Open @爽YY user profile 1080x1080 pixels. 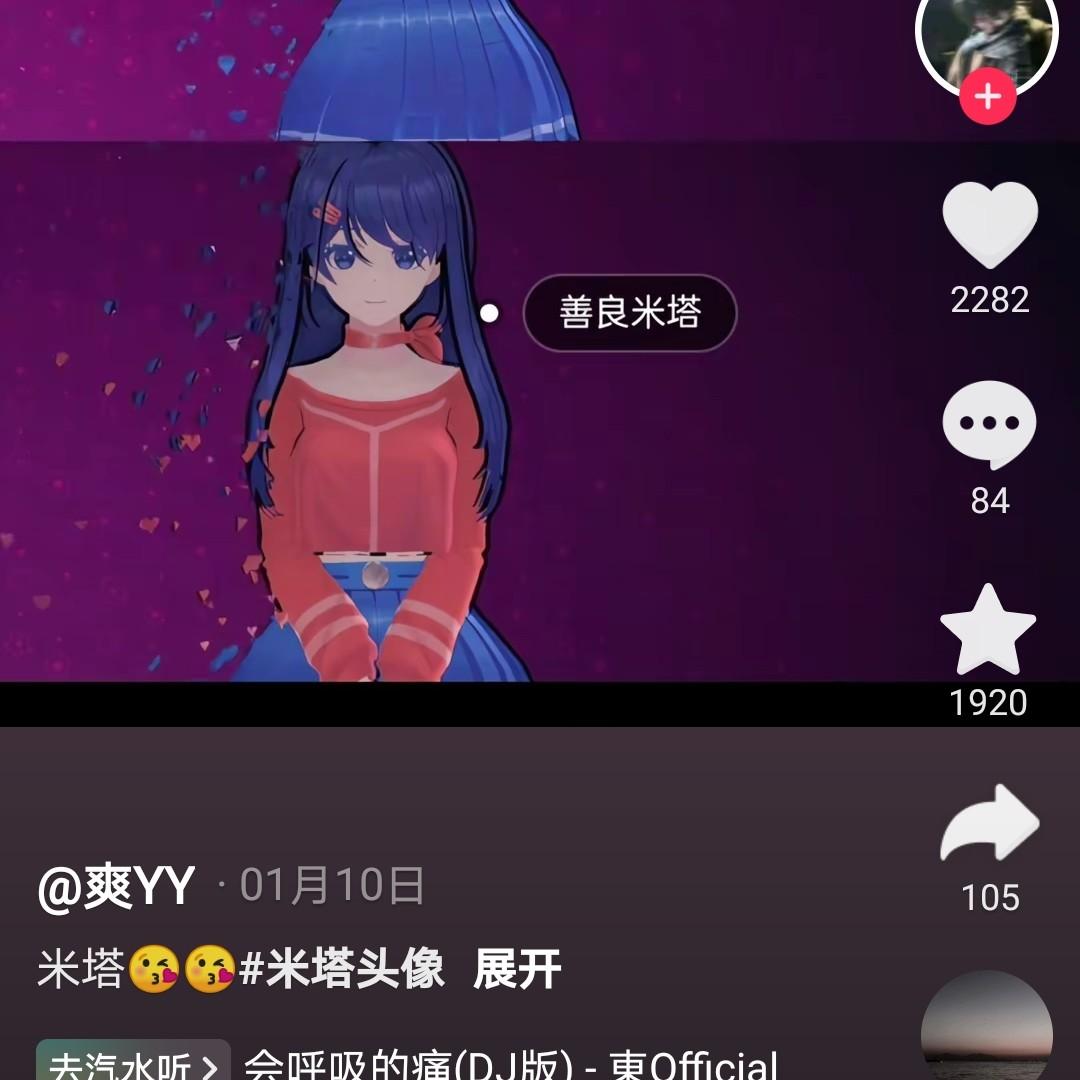click(116, 886)
